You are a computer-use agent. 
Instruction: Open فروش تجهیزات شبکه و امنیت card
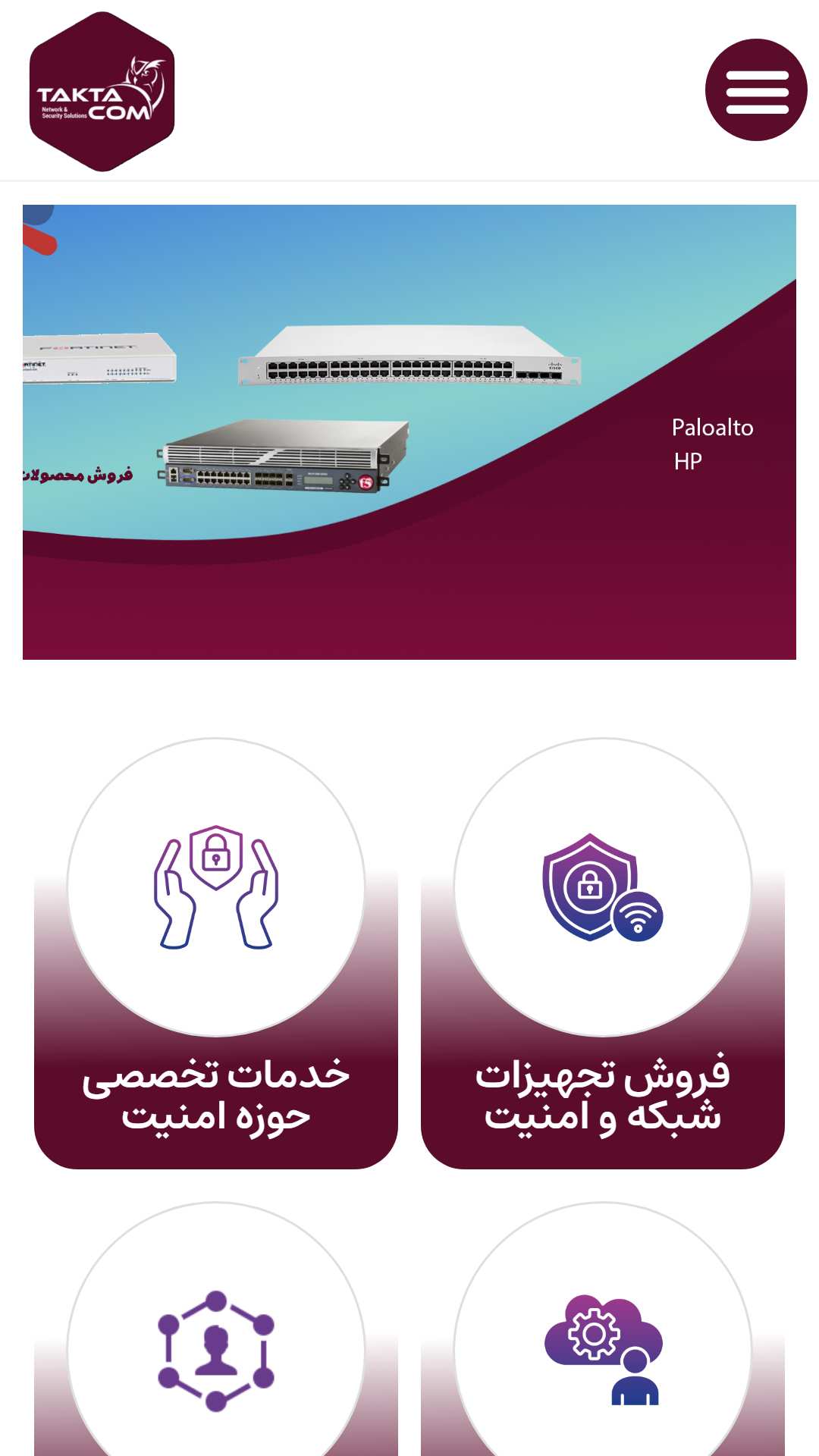tap(603, 953)
